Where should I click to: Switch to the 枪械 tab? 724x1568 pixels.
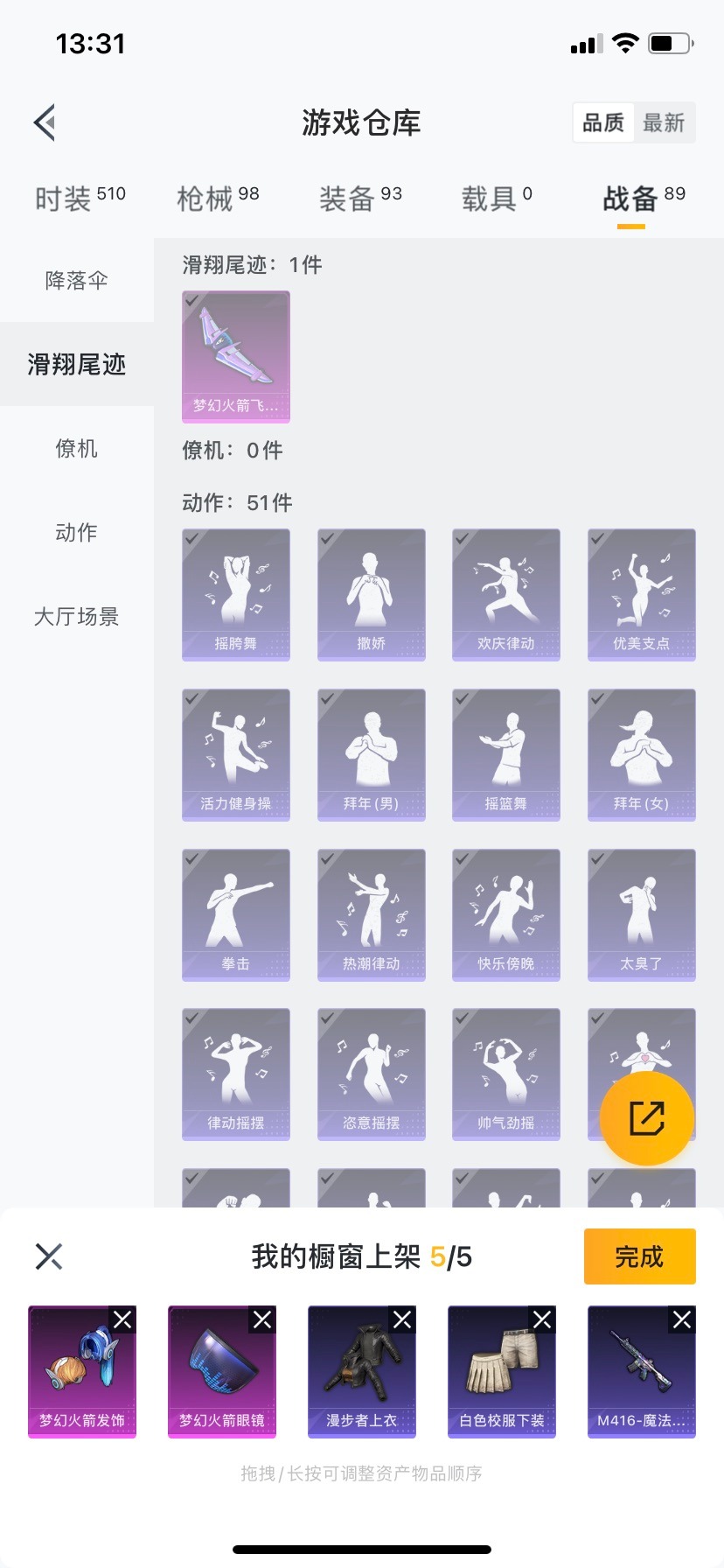(218, 199)
